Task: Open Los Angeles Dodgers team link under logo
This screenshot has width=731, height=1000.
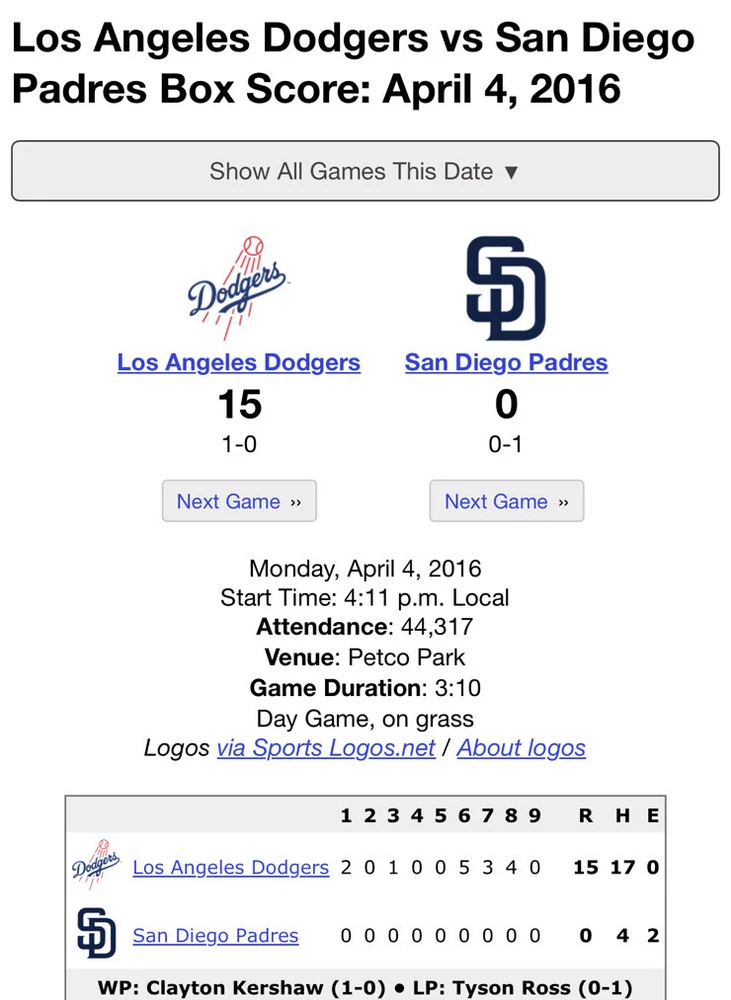Action: point(239,362)
